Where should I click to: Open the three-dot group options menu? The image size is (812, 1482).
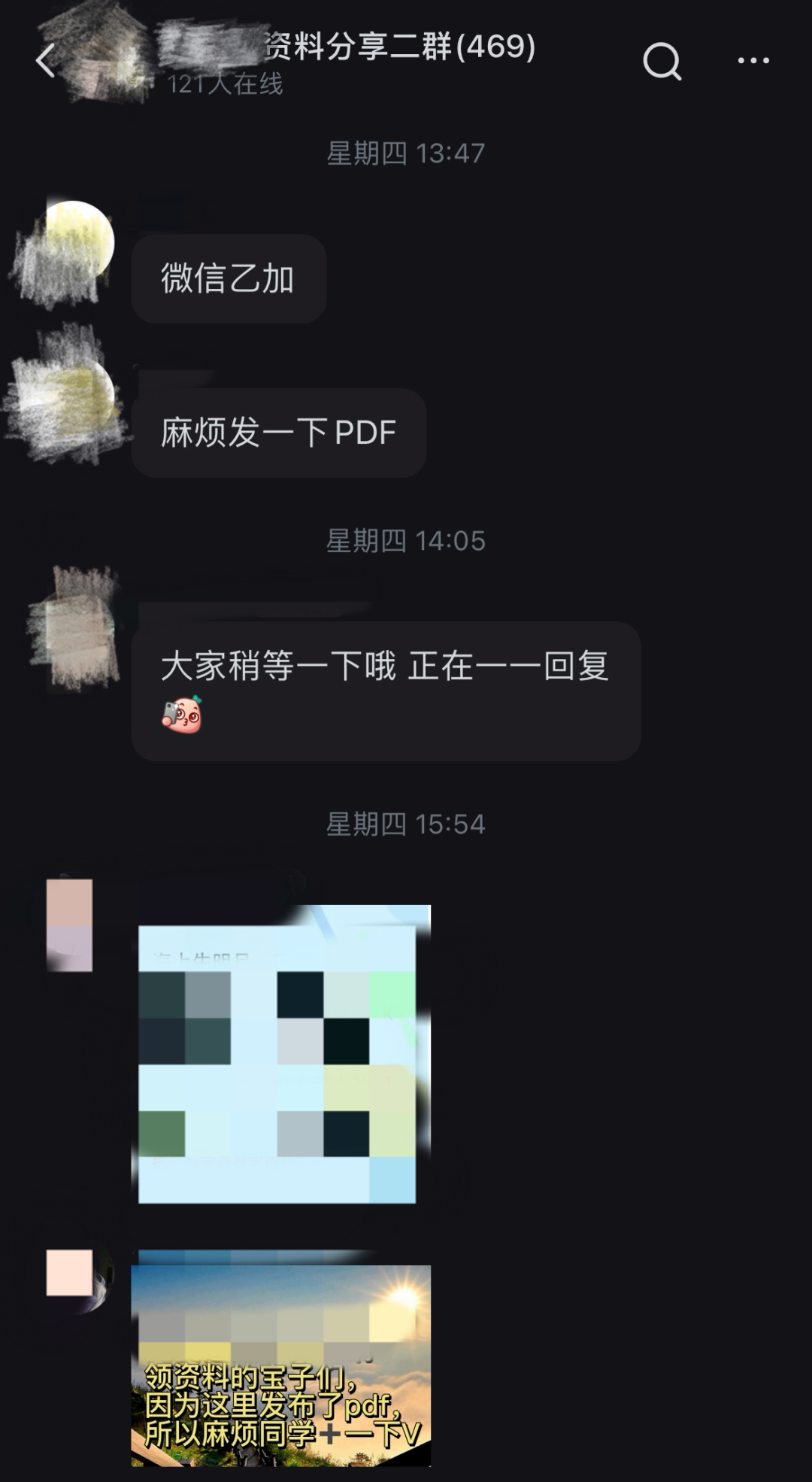pyautogui.click(x=753, y=61)
